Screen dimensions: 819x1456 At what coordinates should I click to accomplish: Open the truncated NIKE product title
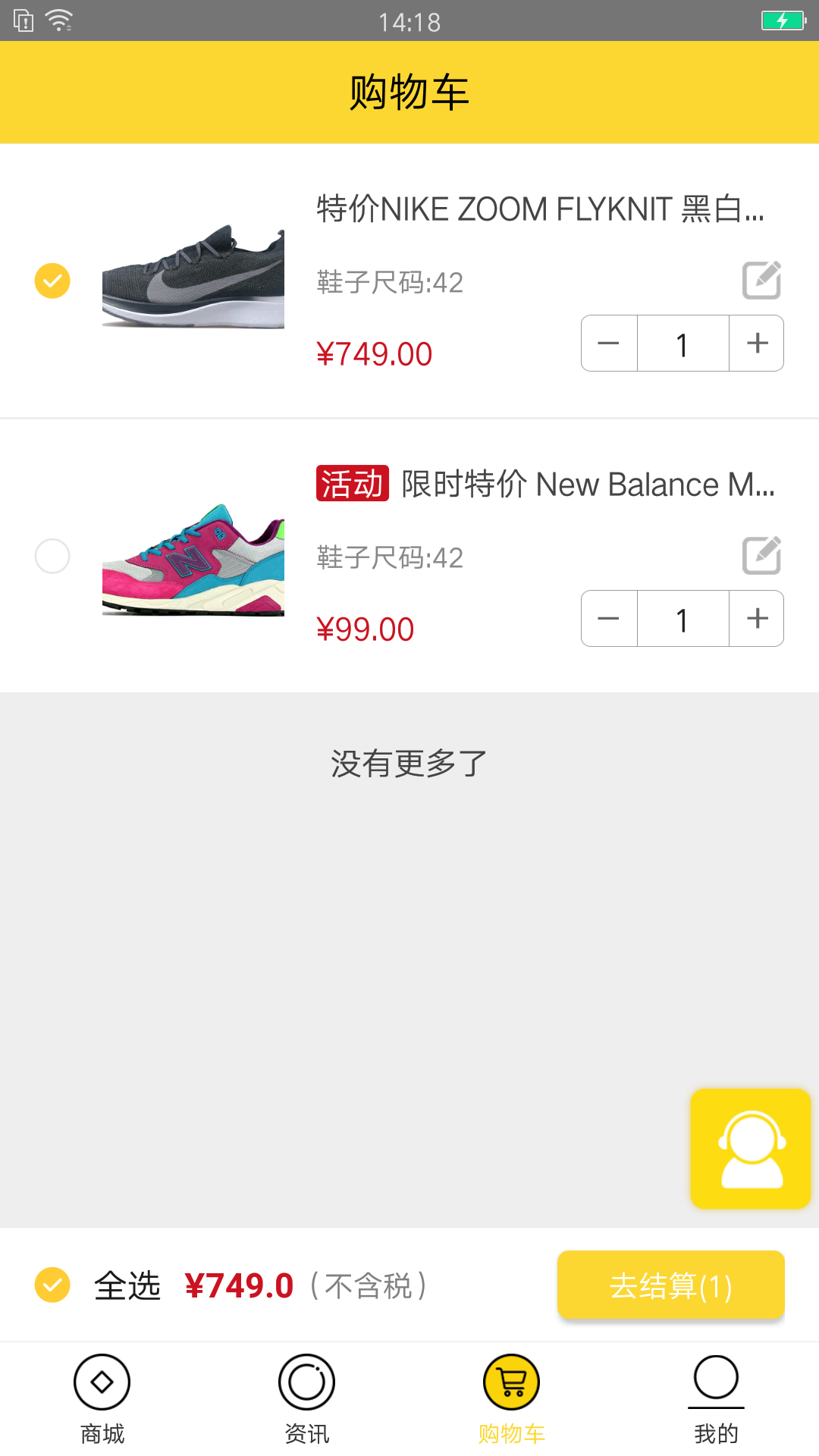click(x=541, y=207)
